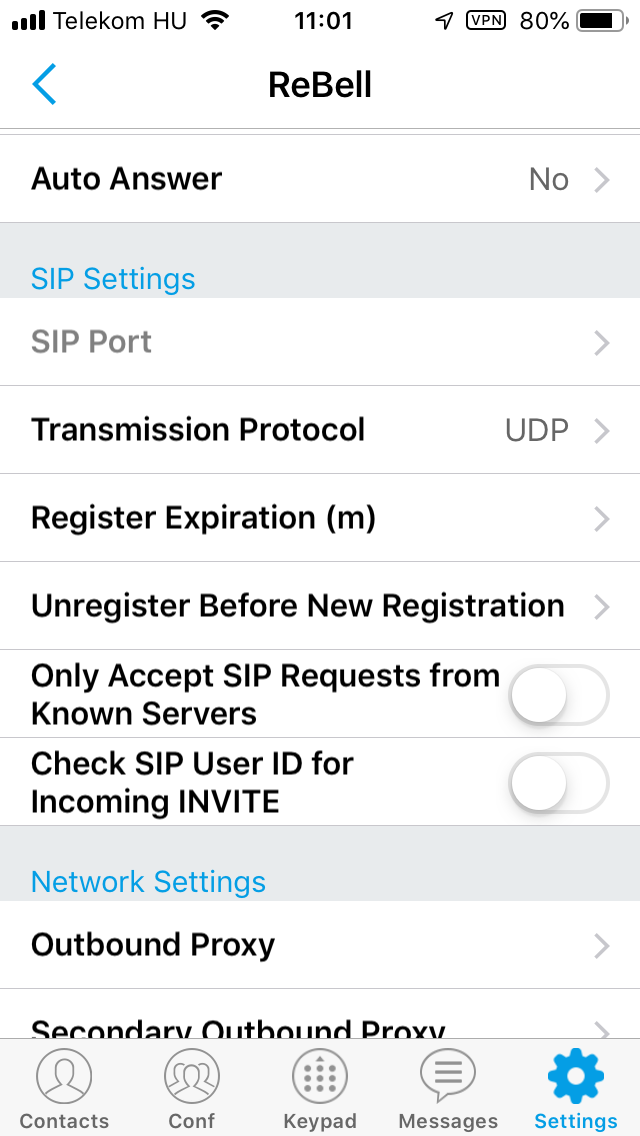640x1136 pixels.
Task: Switch to the Contacts tab
Action: 64,1089
